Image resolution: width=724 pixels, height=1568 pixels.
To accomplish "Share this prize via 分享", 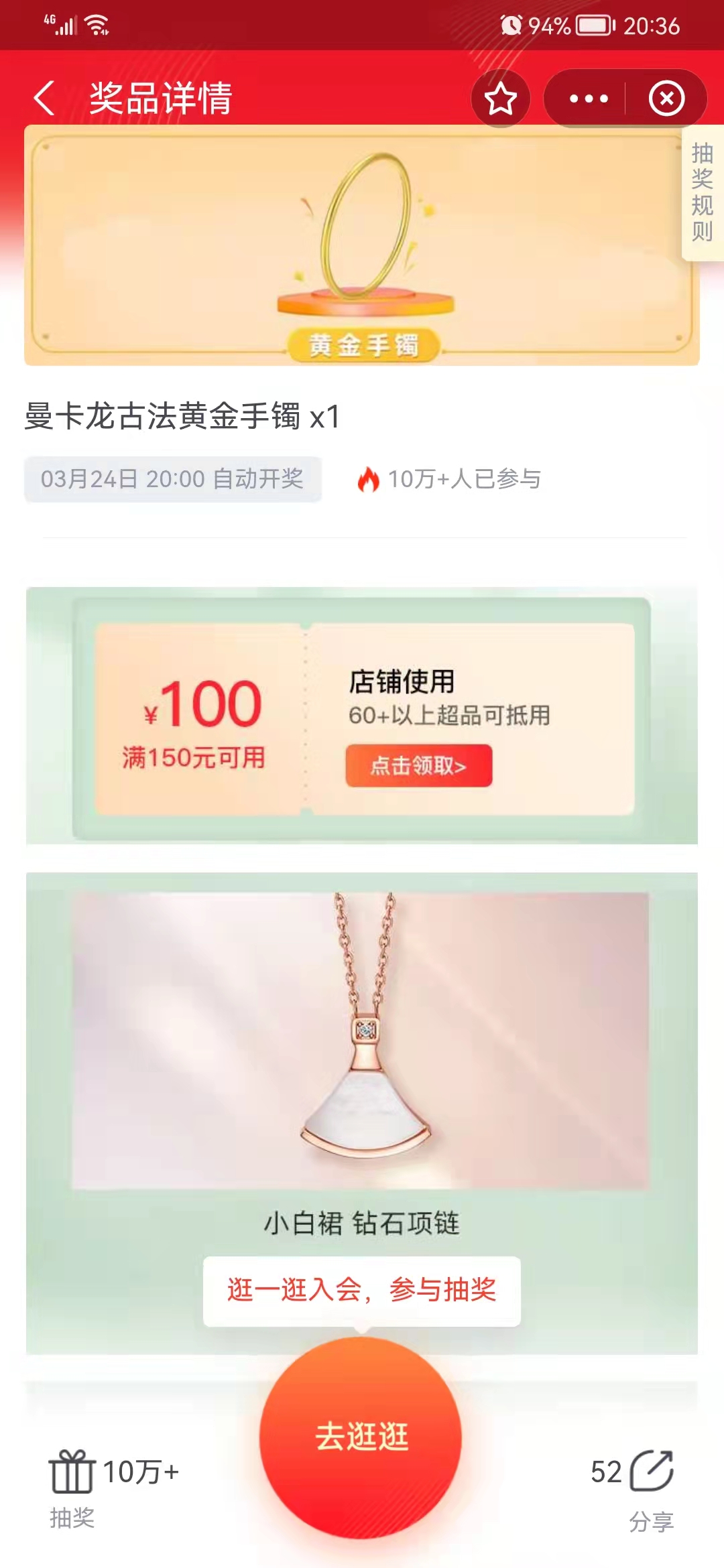I will pyautogui.click(x=651, y=1472).
